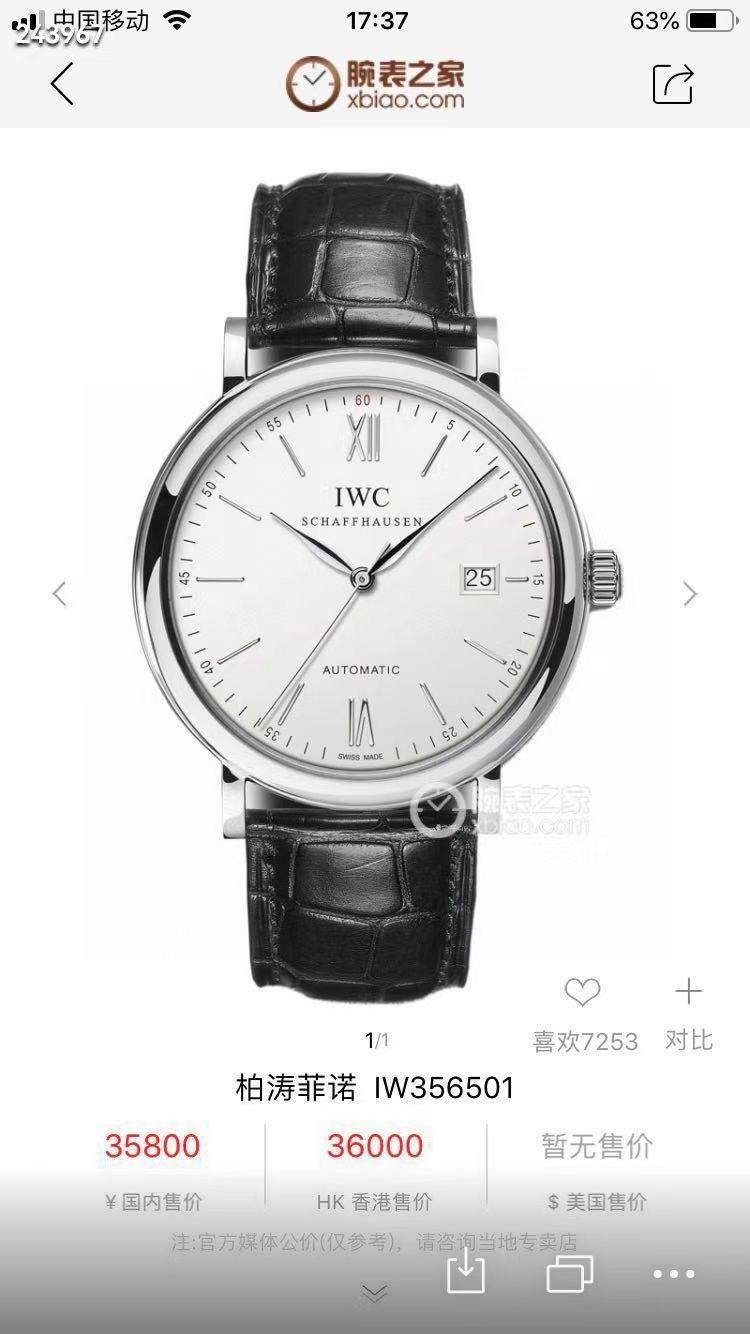This screenshot has height=1334, width=750.
Task: Like this watch with the heart icon
Action: point(582,992)
